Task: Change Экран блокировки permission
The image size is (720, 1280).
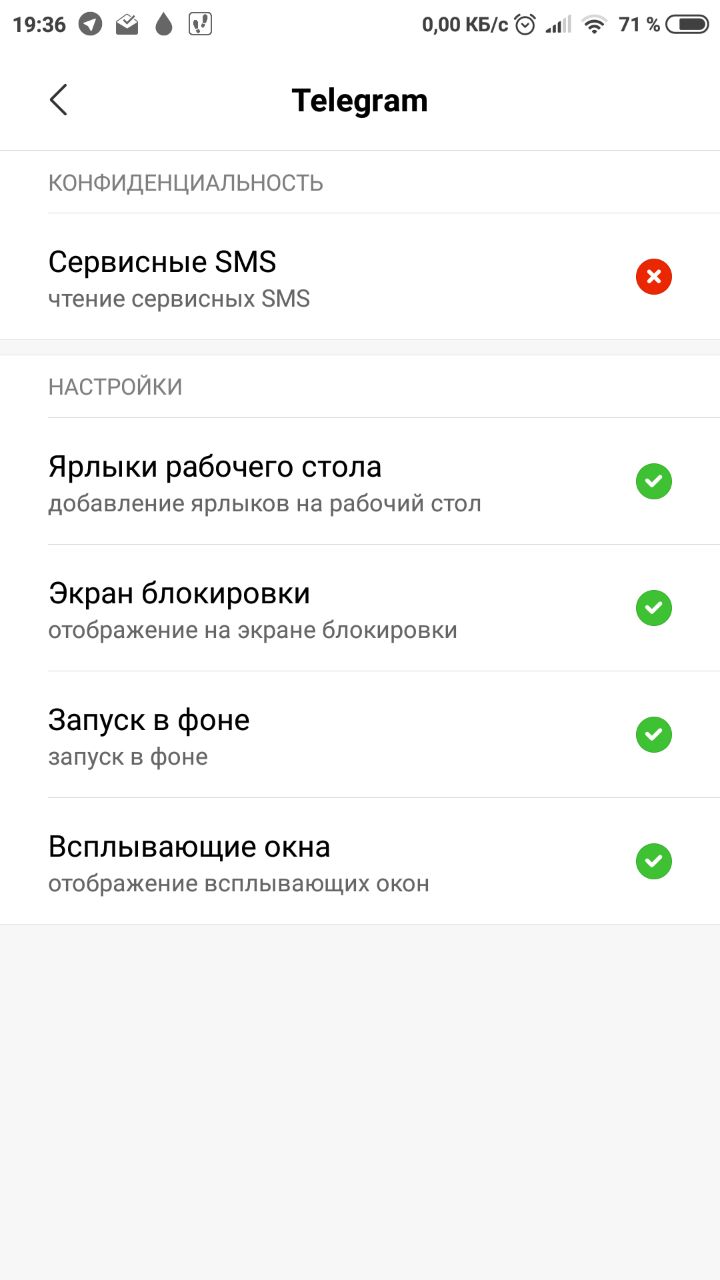Action: (360, 608)
